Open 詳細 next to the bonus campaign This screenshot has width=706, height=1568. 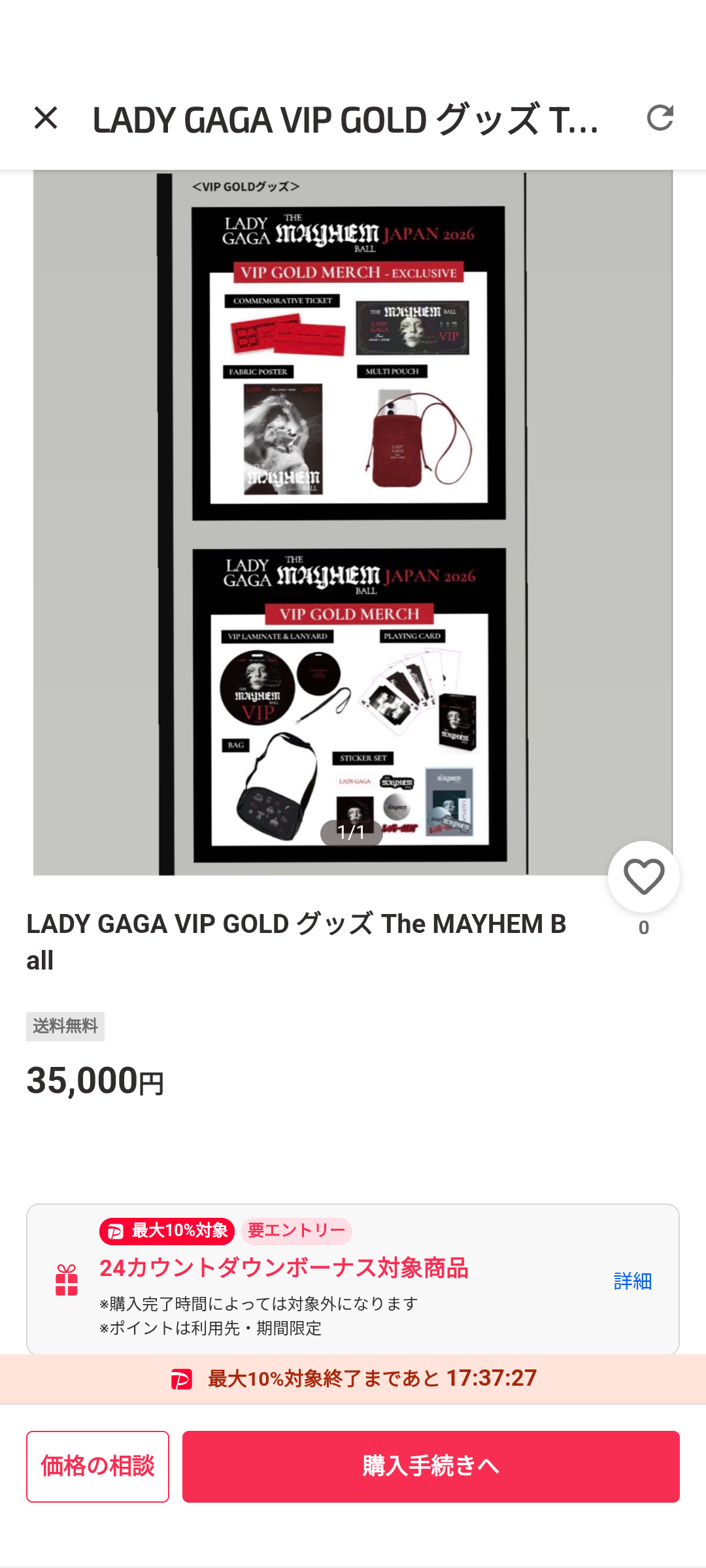[x=631, y=1281]
